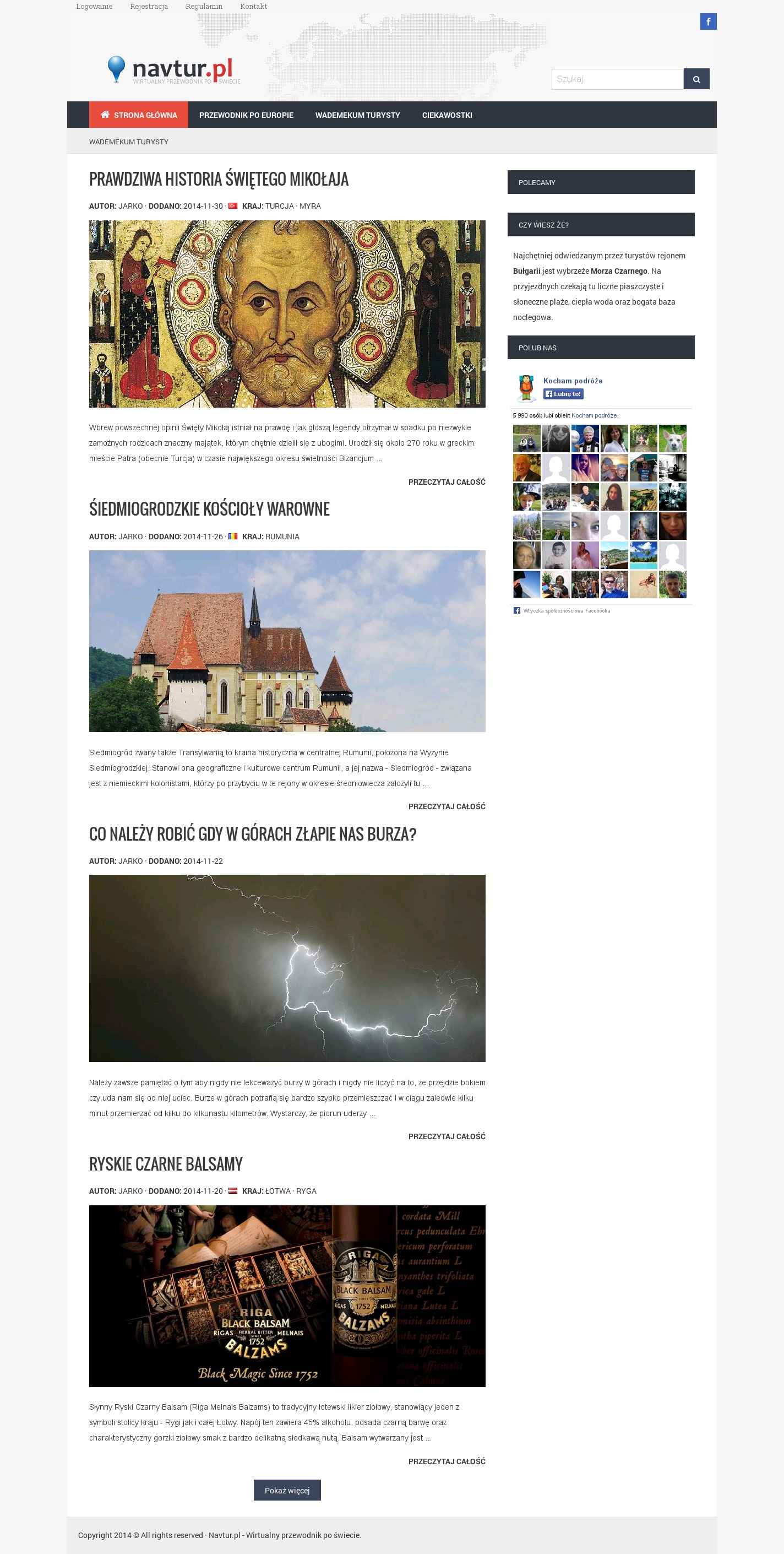Screen dimensions: 784x1554
Task: Switch to the Ciekawostki section
Action: click(447, 115)
